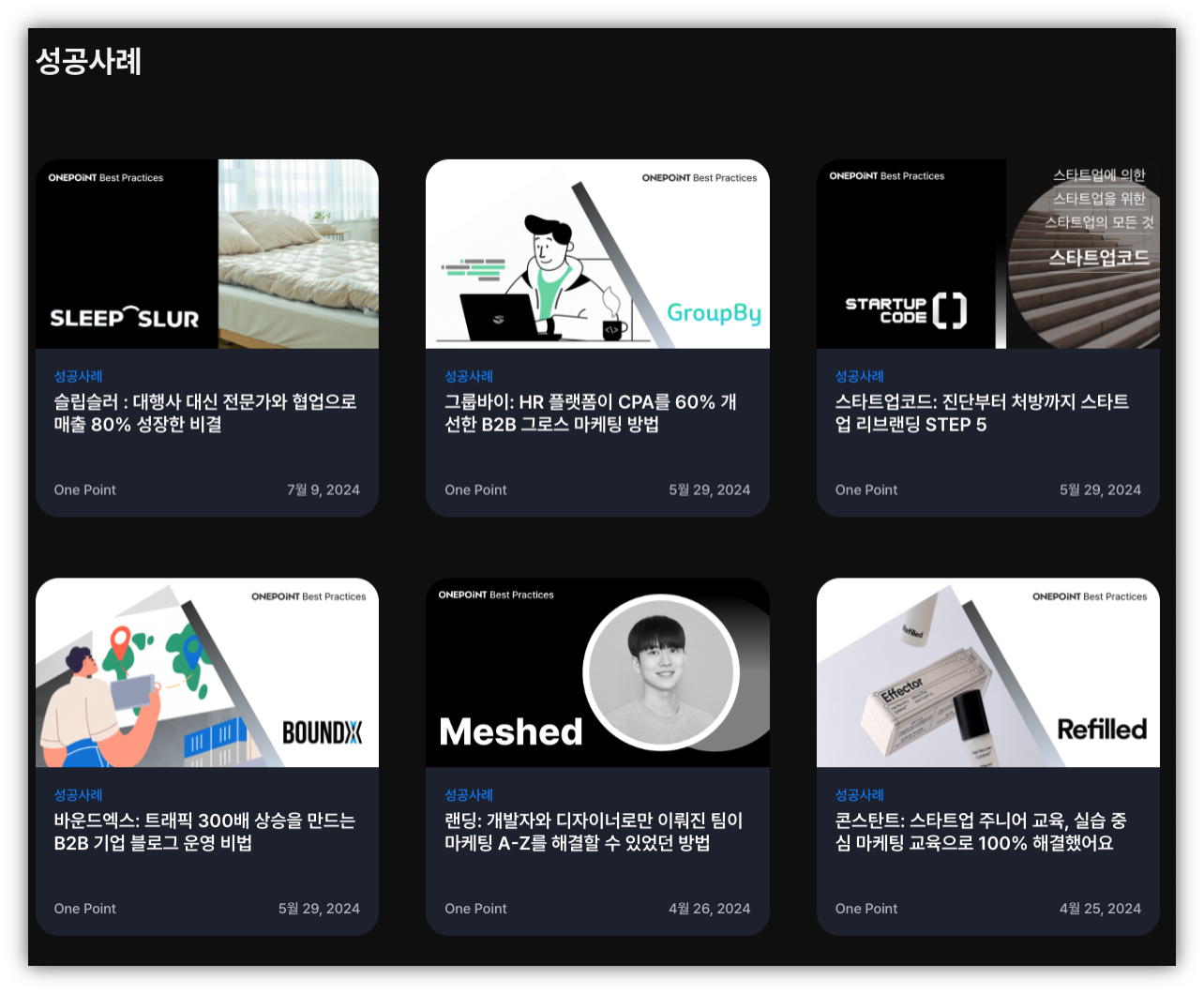The height and width of the screenshot is (994, 1204).
Task: Open the 콘스탄트 Refilled case card
Action: click(987, 831)
